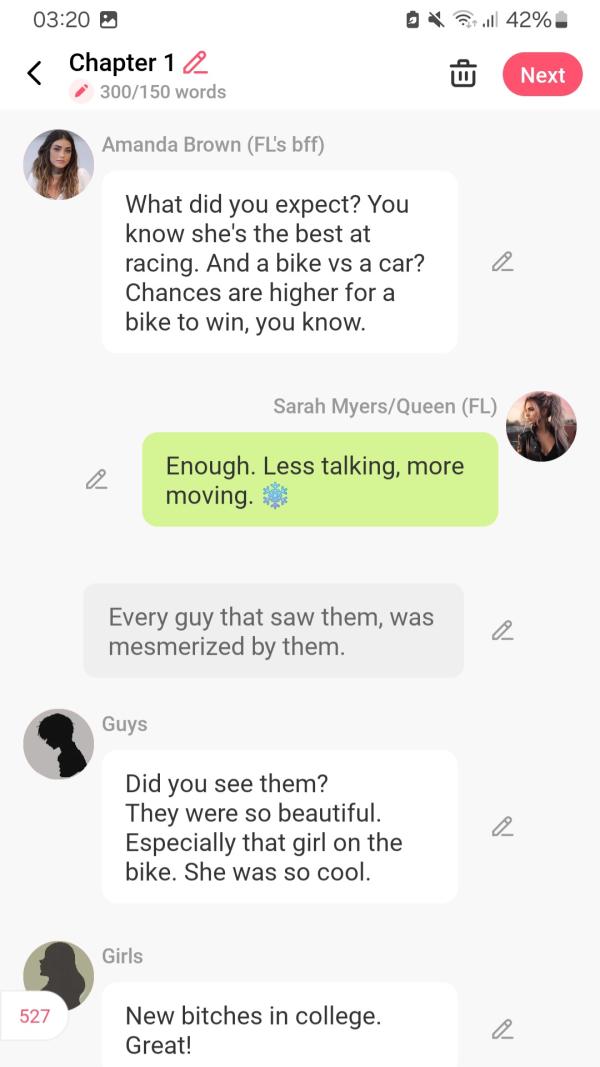600x1067 pixels.
Task: Go back using the top arrow
Action: (x=35, y=74)
